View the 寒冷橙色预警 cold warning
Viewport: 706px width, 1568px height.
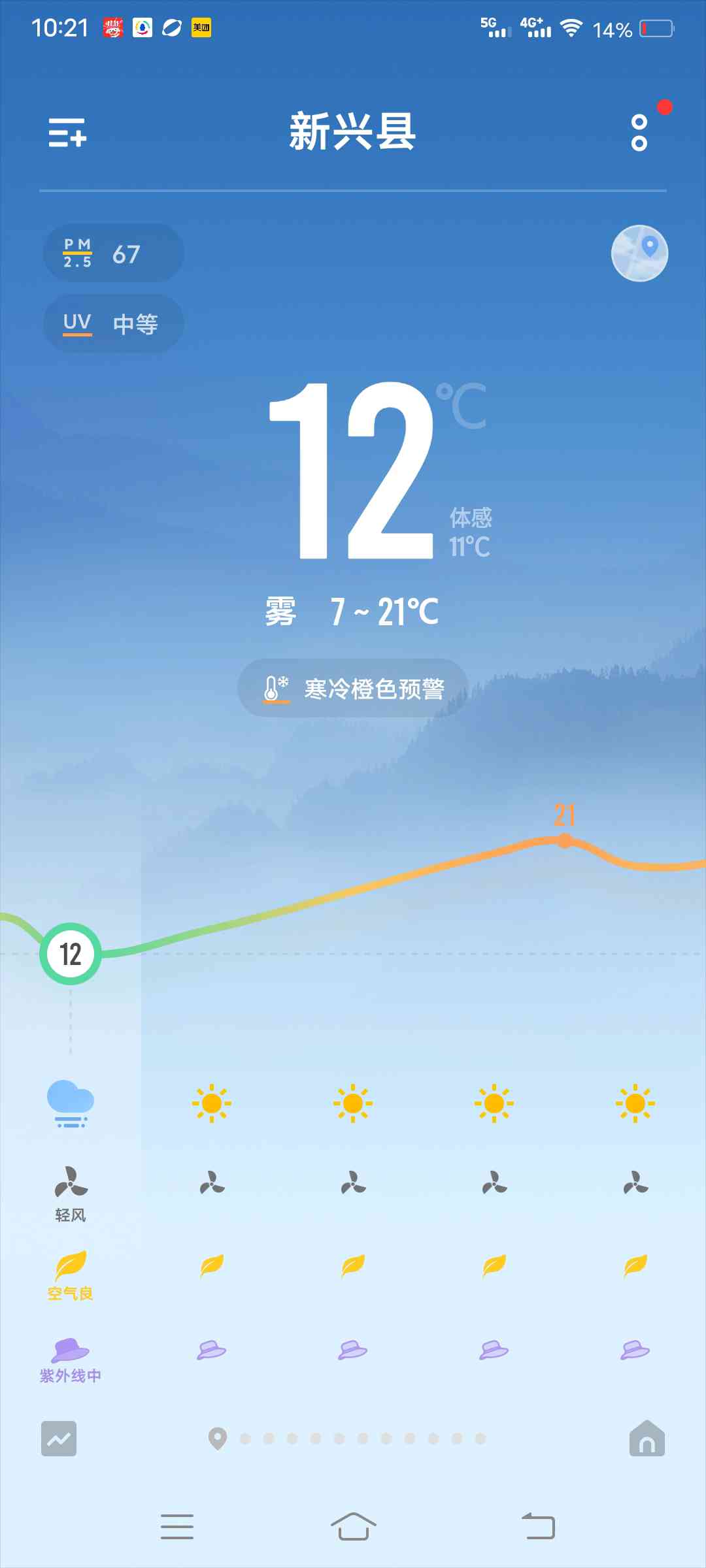[353, 688]
